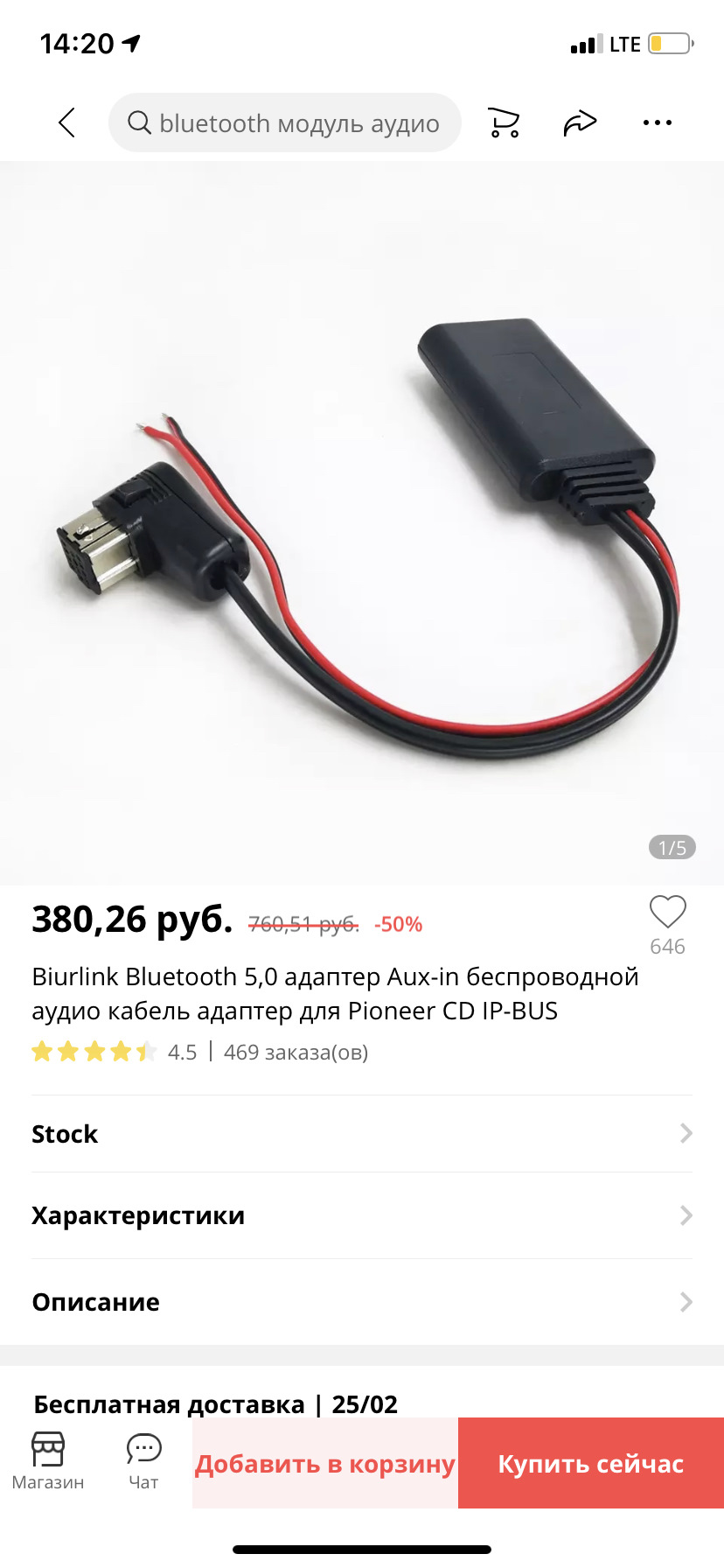
Task: Tap the 1/5 image counter badge
Action: 671,846
